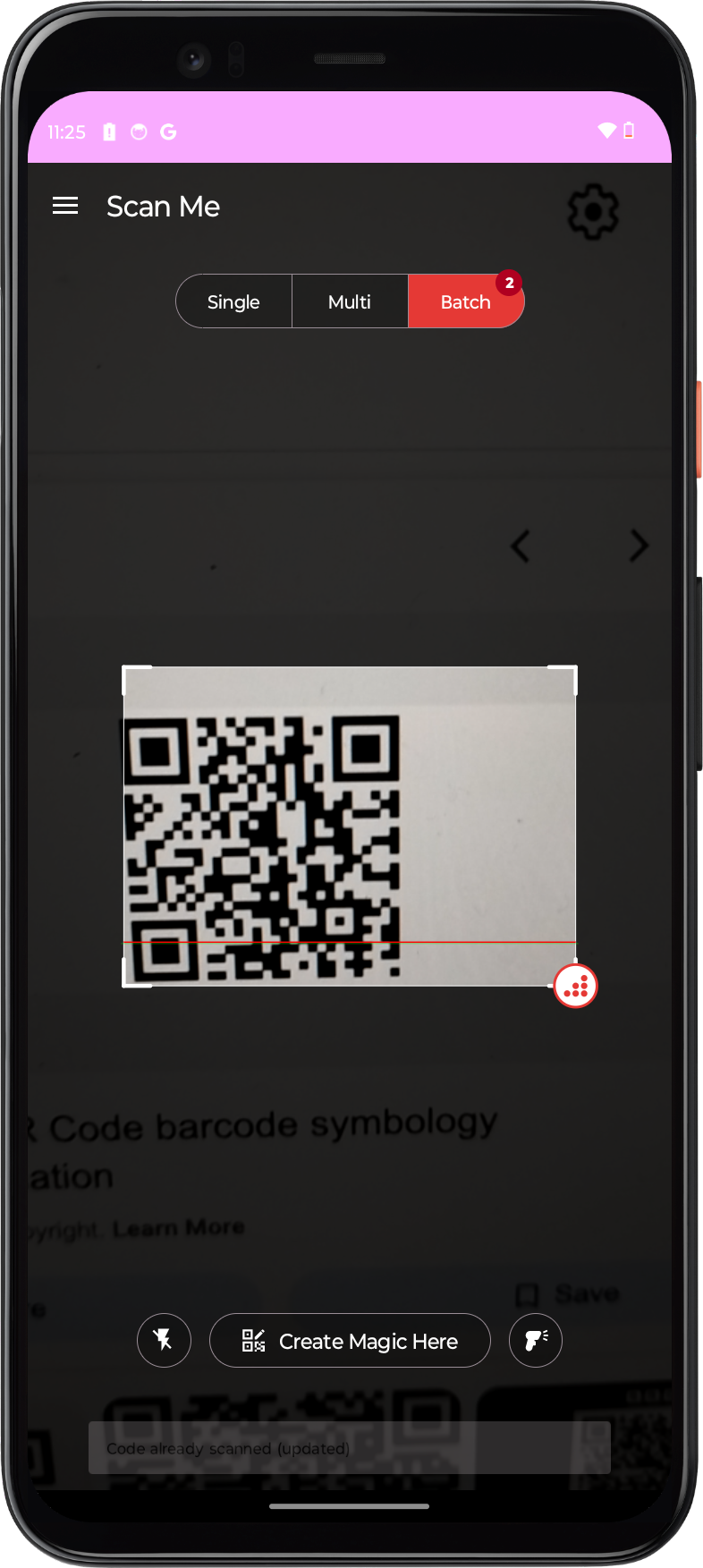Switch to Single scan mode
Viewport: 703px width, 1568px height.
233,302
